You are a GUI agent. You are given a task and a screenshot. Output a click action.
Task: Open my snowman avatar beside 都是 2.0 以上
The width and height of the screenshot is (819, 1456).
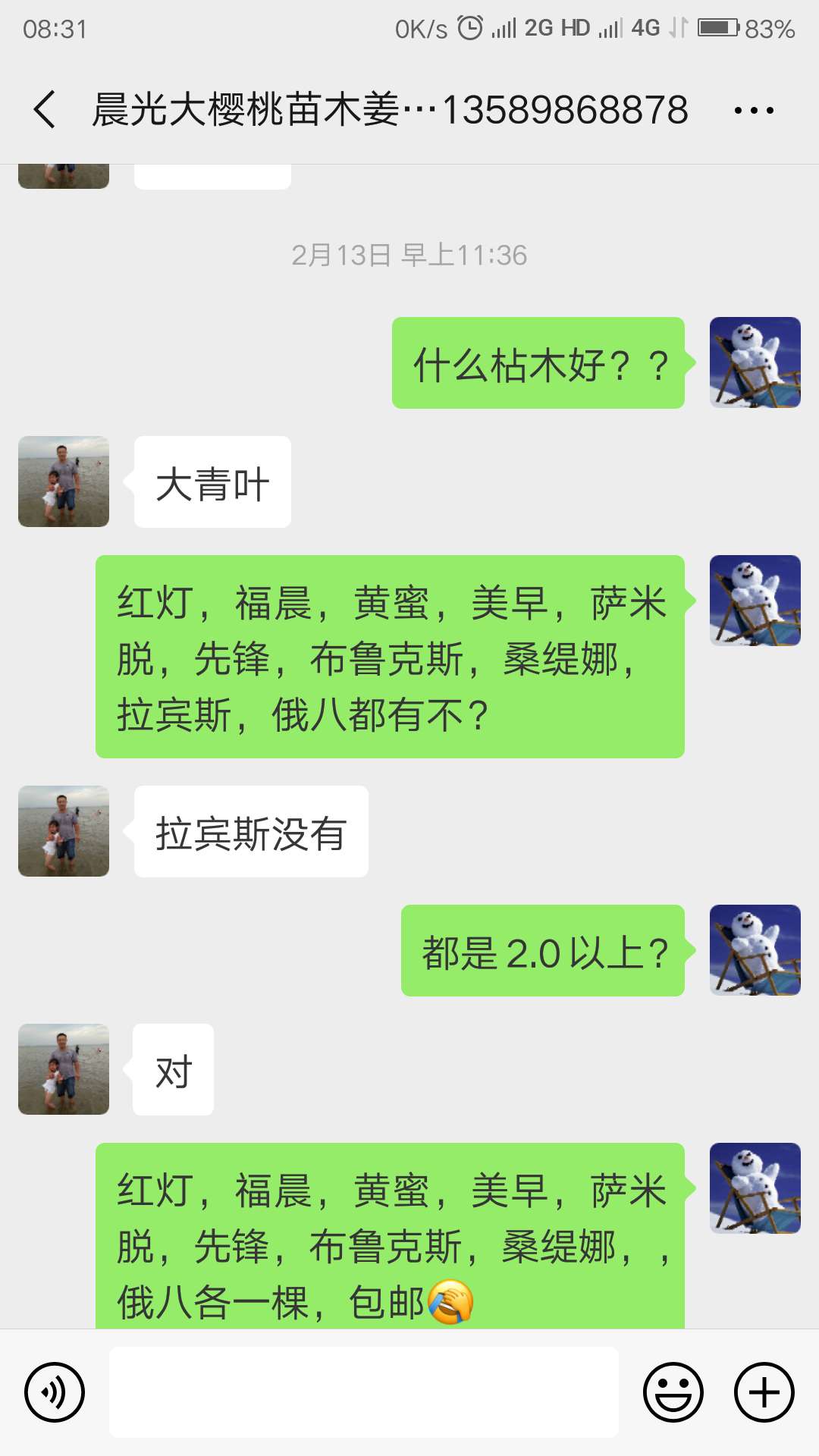pyautogui.click(x=755, y=950)
